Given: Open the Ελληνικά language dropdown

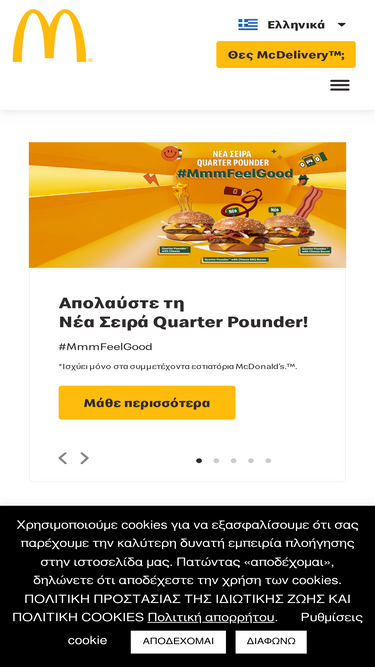Looking at the screenshot, I should (x=292, y=25).
